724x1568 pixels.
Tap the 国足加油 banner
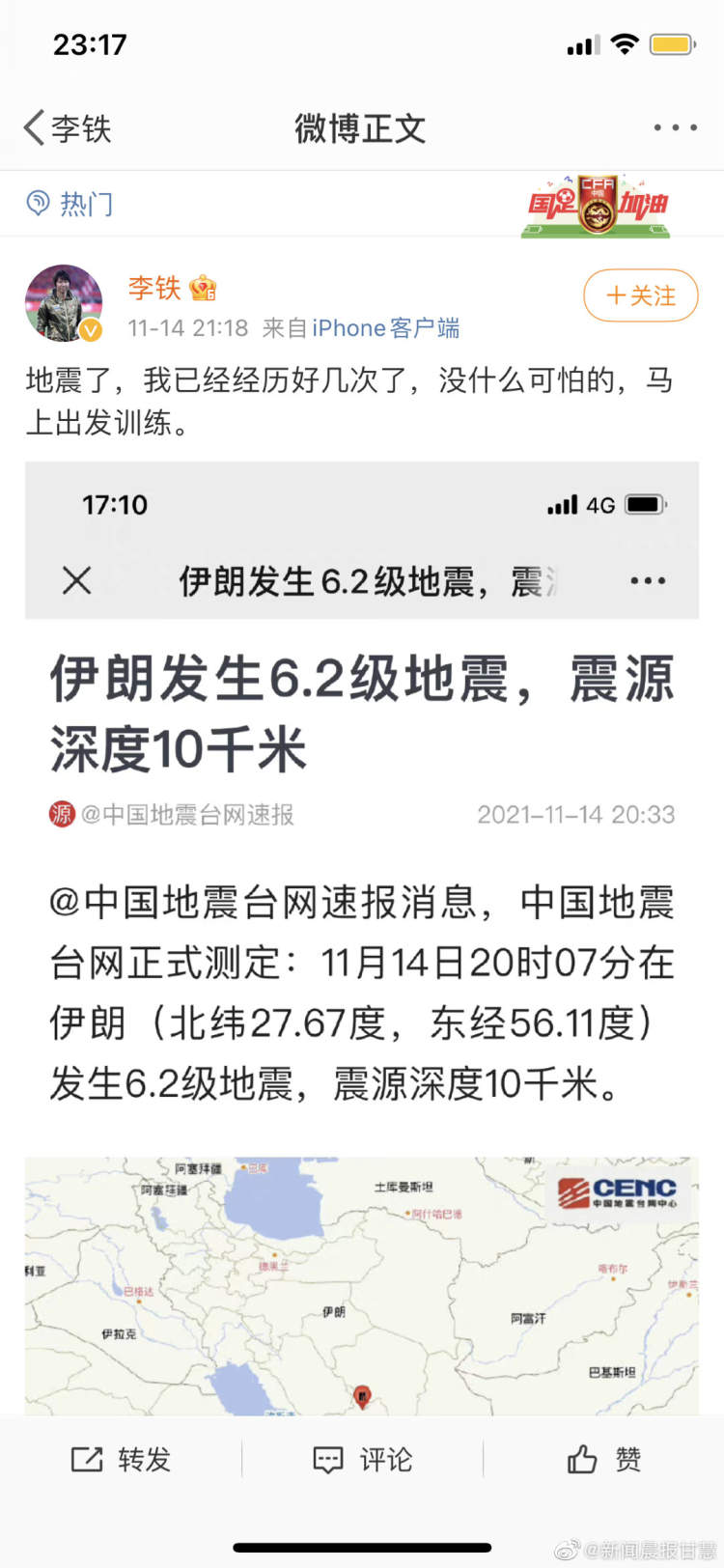tap(598, 205)
